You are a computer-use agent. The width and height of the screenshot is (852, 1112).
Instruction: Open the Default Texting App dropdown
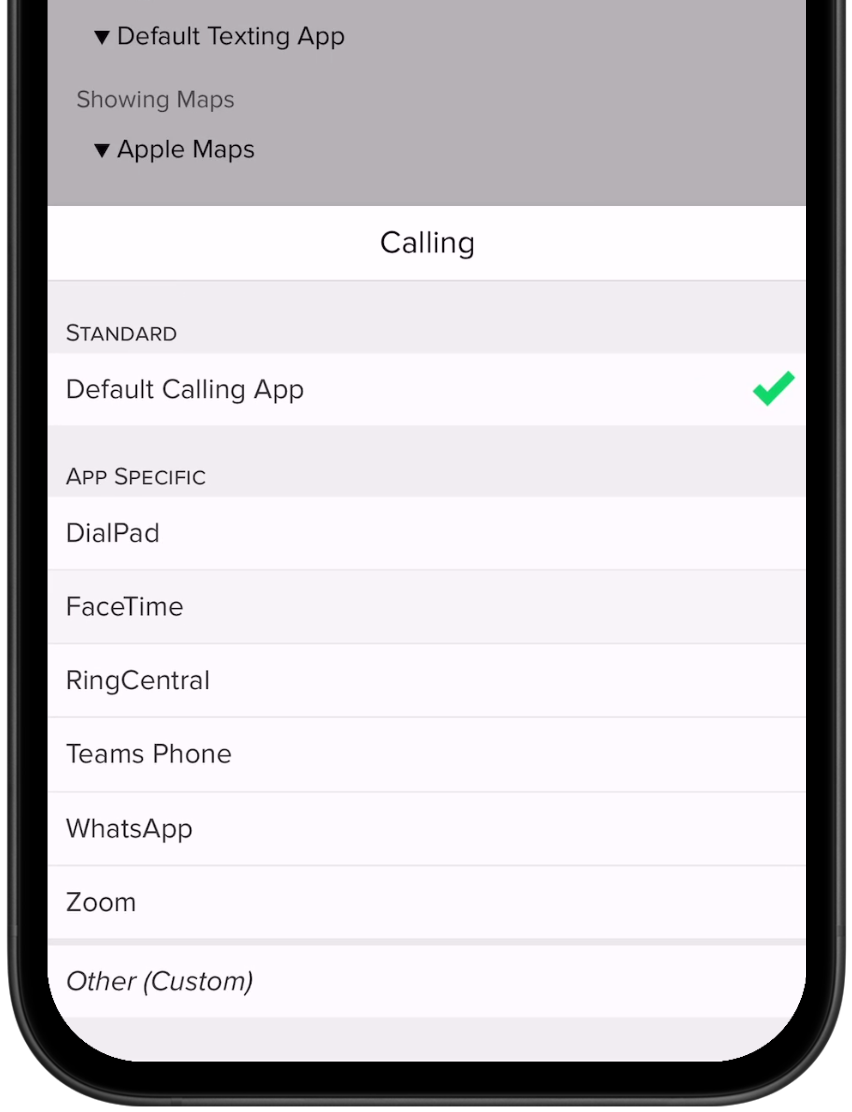click(x=219, y=37)
